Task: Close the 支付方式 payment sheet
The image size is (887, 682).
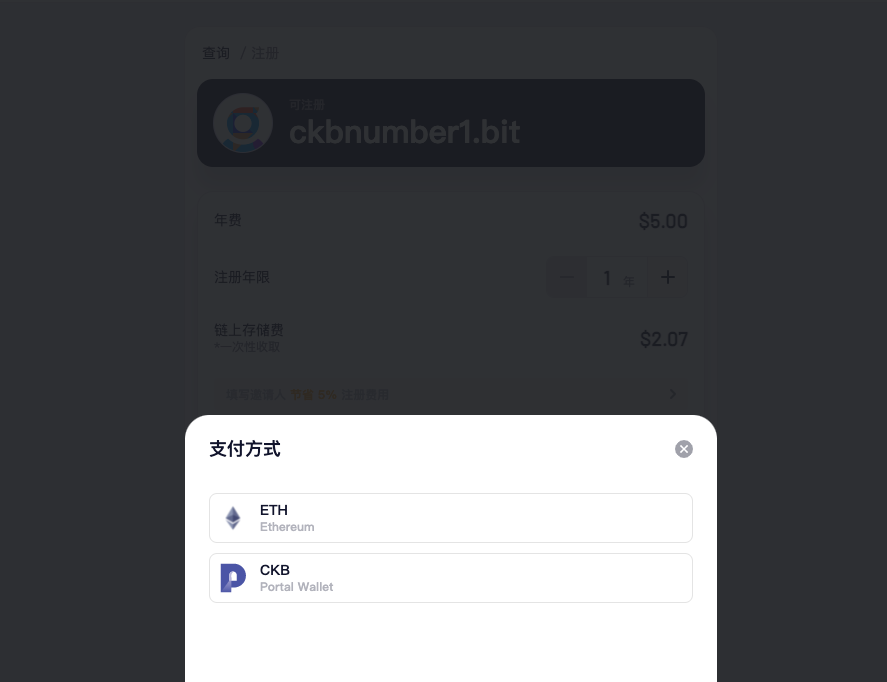Action: pos(684,449)
